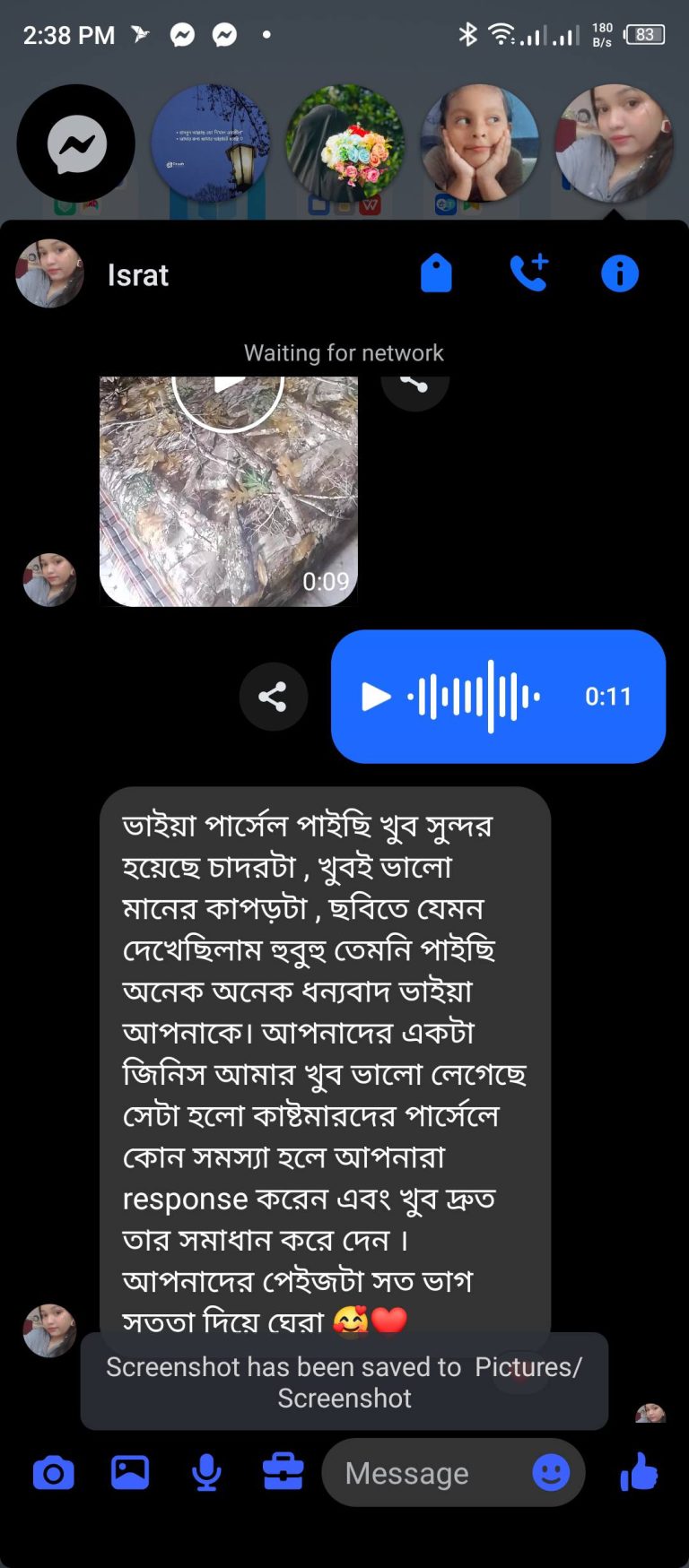
Task: Open the gallery image picker
Action: pos(130,1473)
